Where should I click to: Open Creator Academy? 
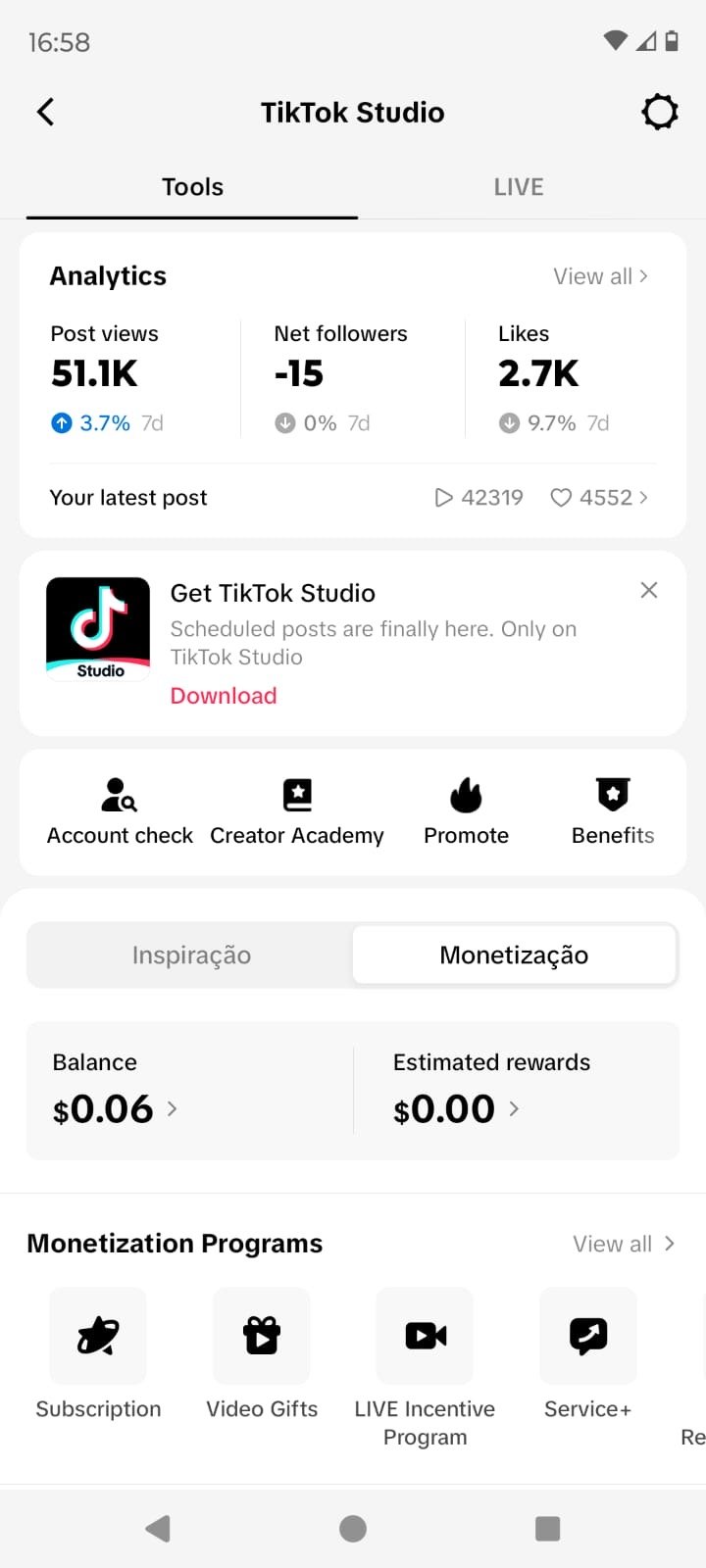pyautogui.click(x=297, y=811)
